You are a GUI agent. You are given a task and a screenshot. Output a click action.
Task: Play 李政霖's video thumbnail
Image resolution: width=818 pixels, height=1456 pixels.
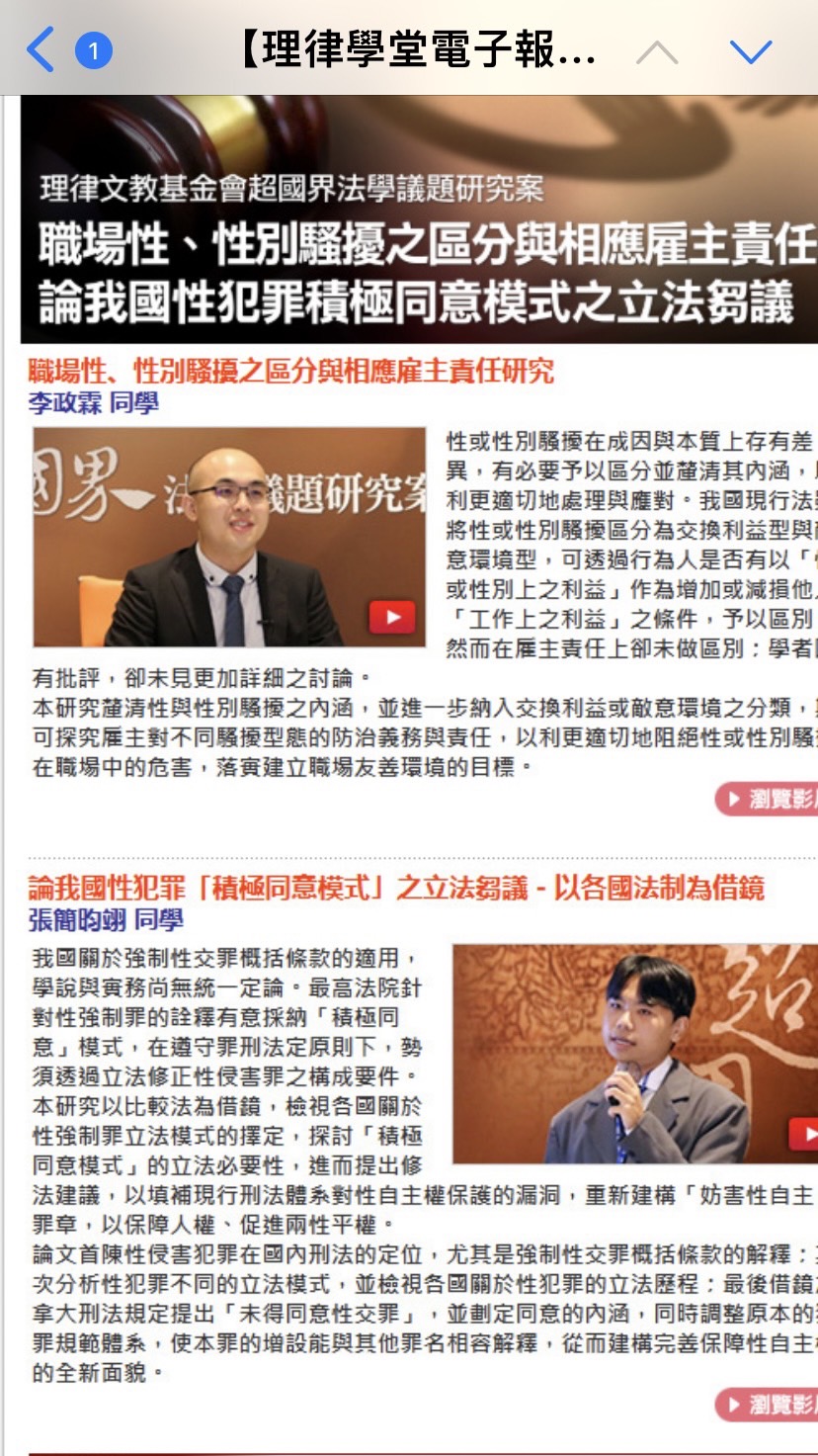coord(229,537)
